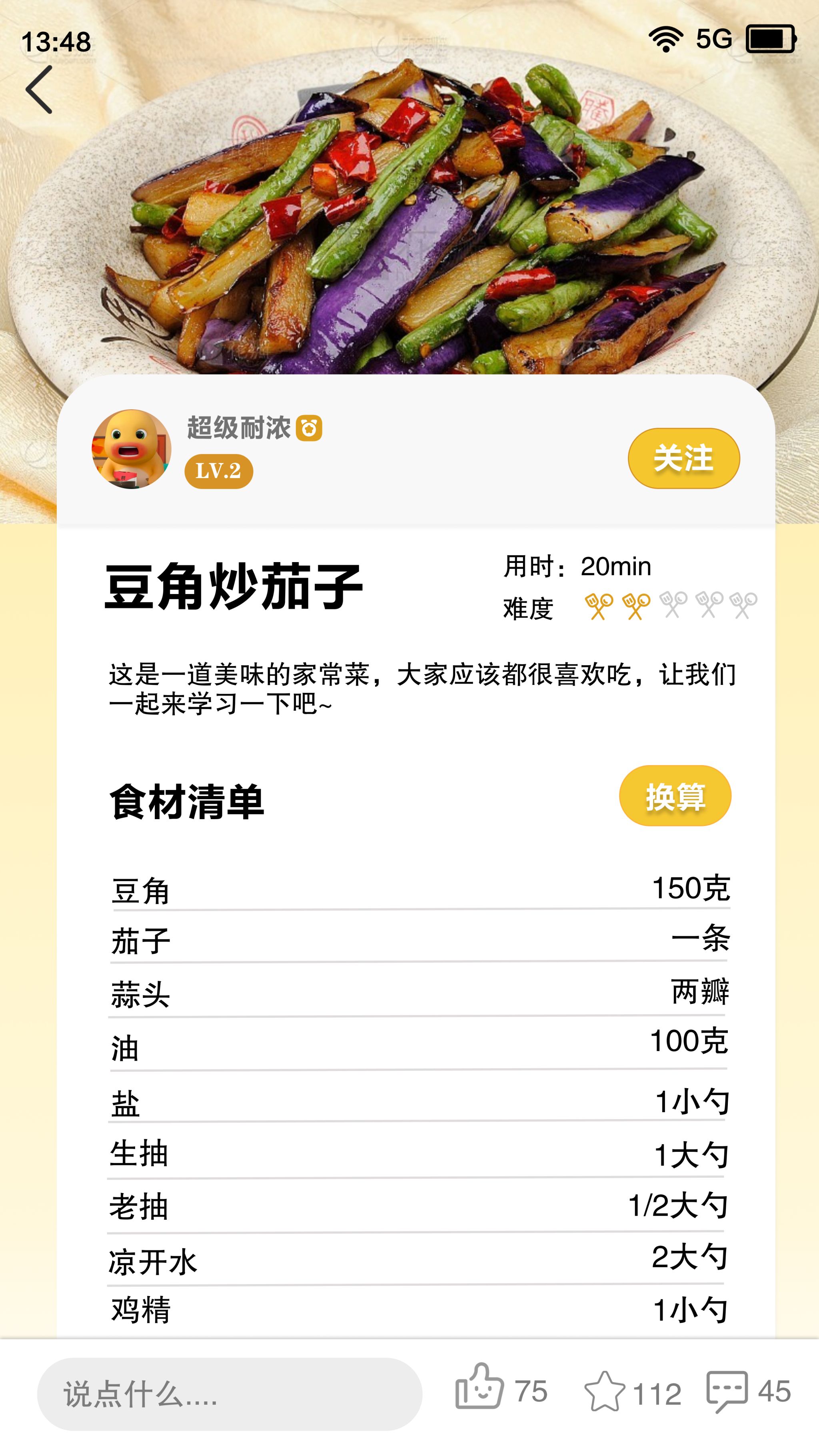The image size is (819, 1456).
Task: Go back using the top-left arrow
Action: tap(39, 90)
